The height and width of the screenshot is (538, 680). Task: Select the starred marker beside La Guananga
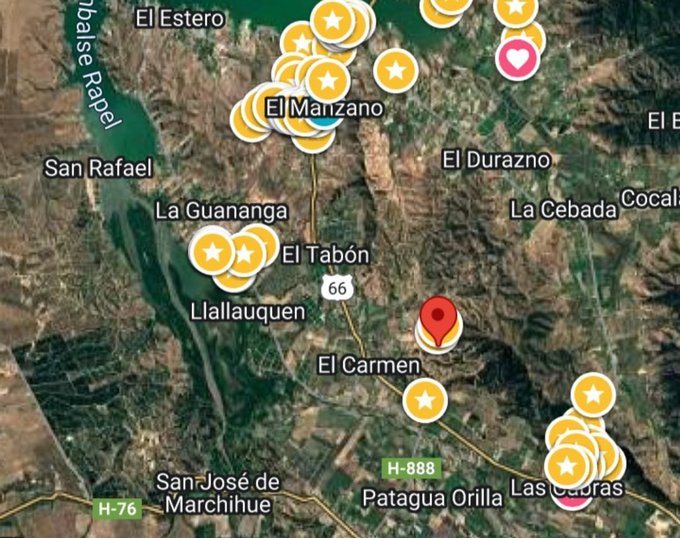213,251
